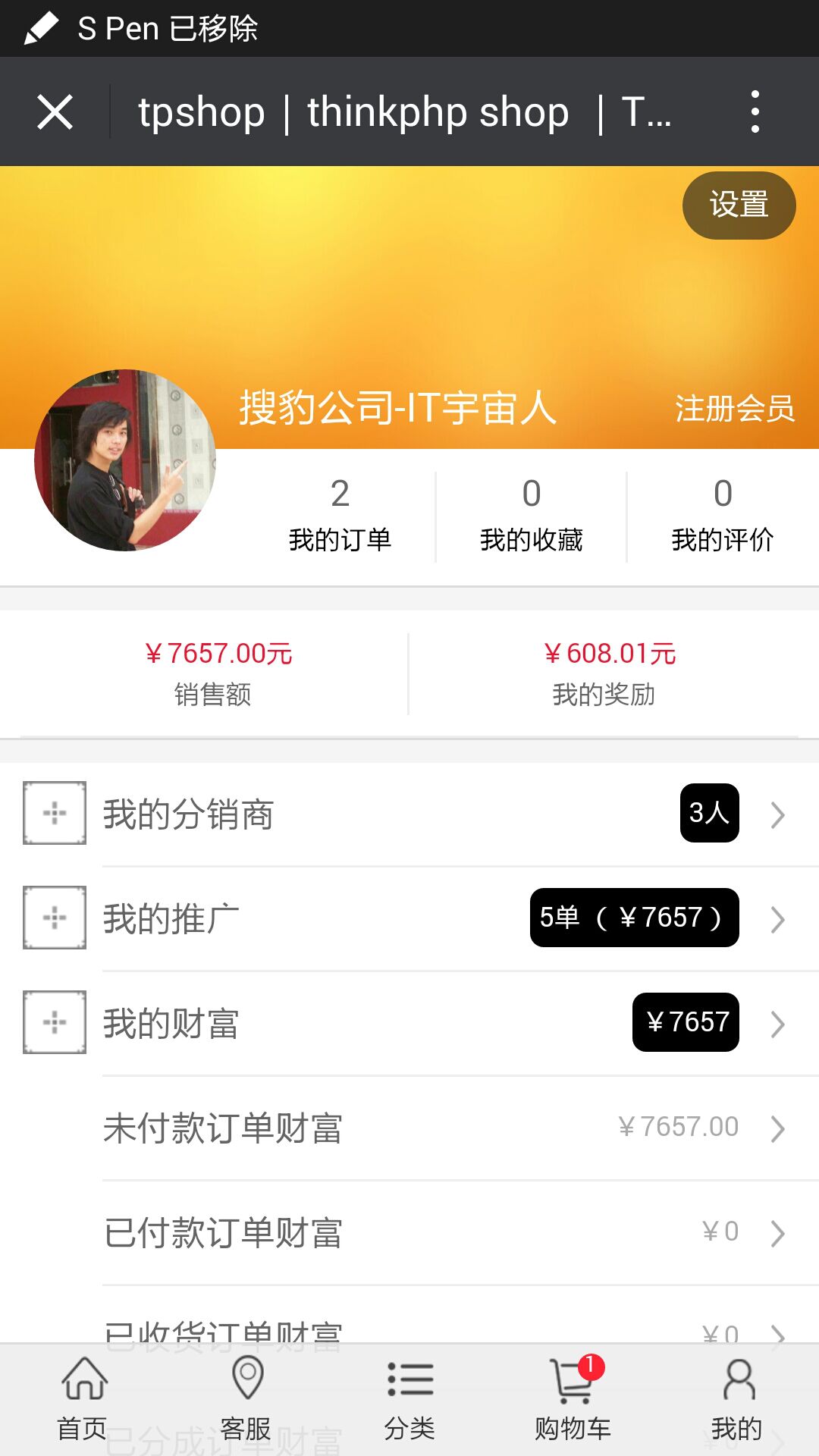Screen dimensions: 819x1456
Task: Switch to 分类 categories tab
Action: tap(409, 1399)
